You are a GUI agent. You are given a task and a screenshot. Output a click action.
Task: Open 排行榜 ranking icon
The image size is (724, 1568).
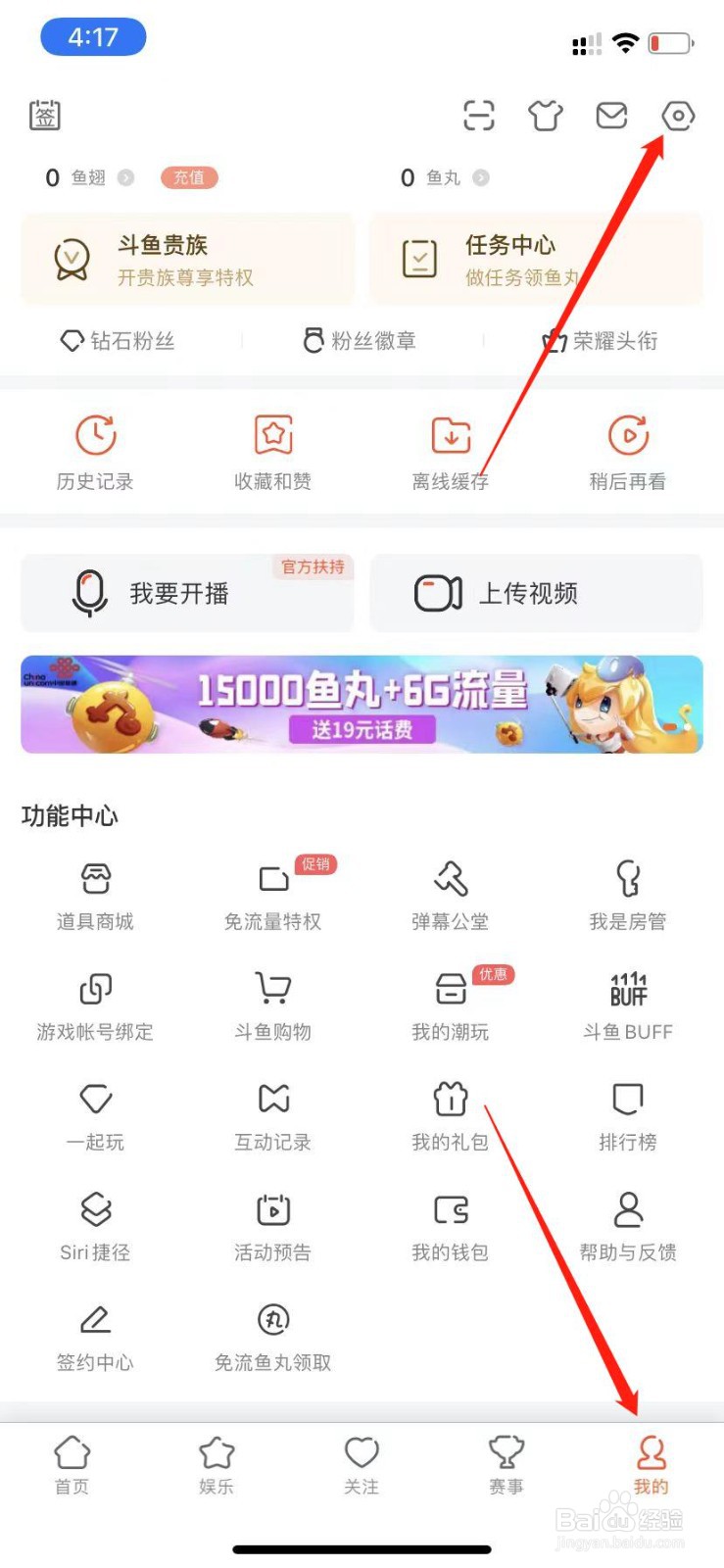pyautogui.click(x=627, y=1100)
